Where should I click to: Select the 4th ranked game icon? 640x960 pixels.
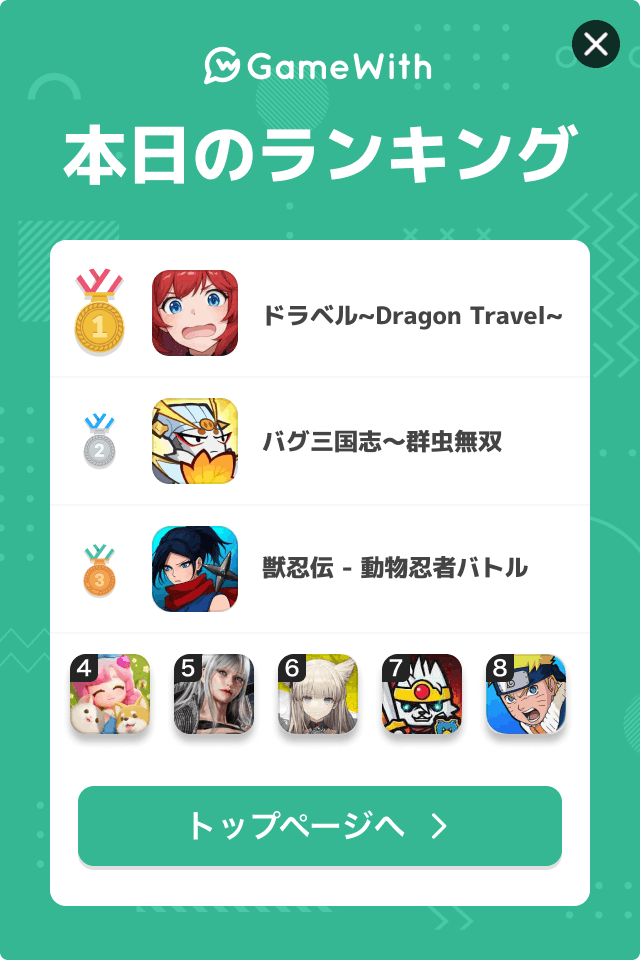pos(110,695)
